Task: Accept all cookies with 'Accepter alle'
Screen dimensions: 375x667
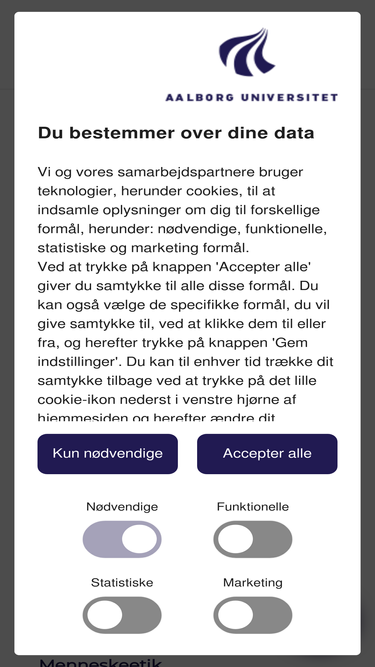Action: point(267,453)
